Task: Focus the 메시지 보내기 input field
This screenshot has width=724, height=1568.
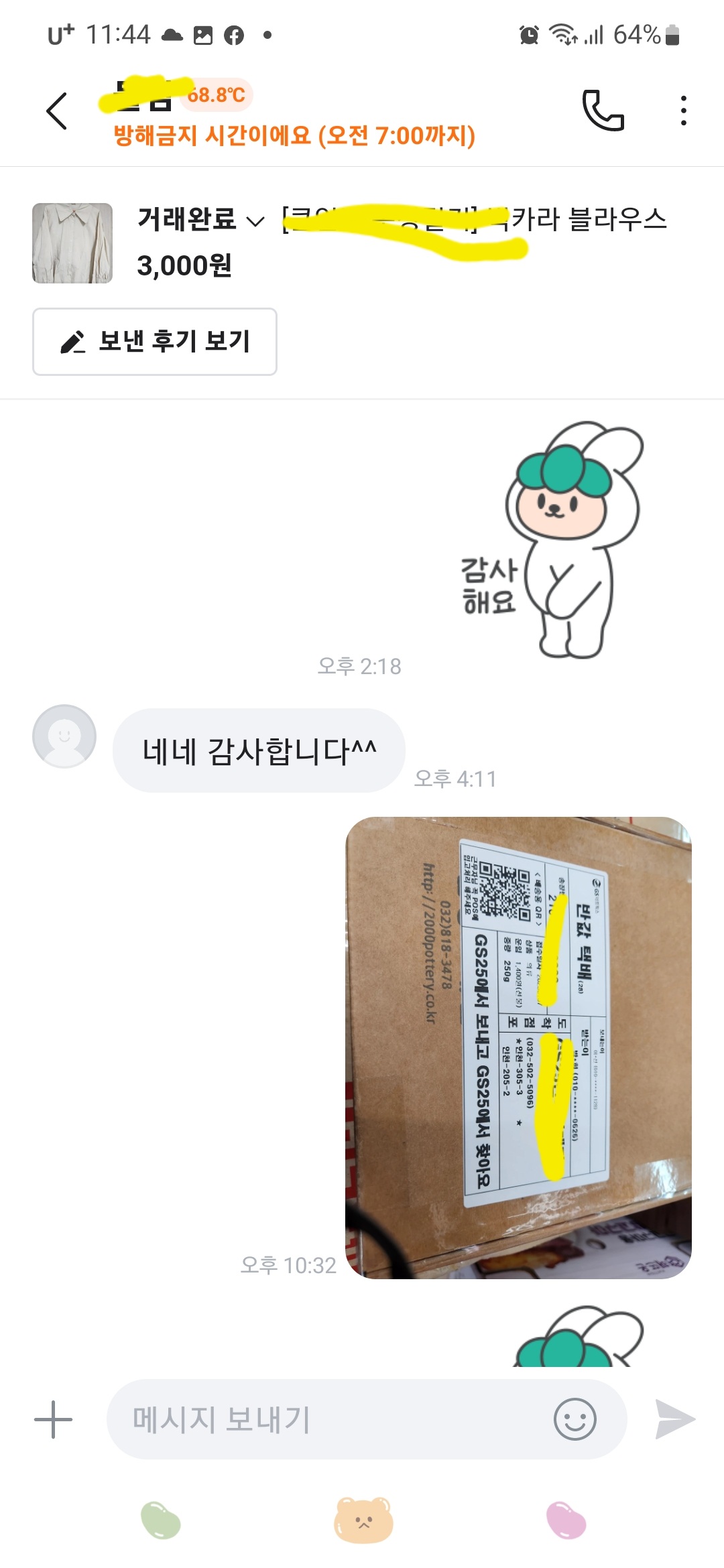Action: pos(328,1419)
